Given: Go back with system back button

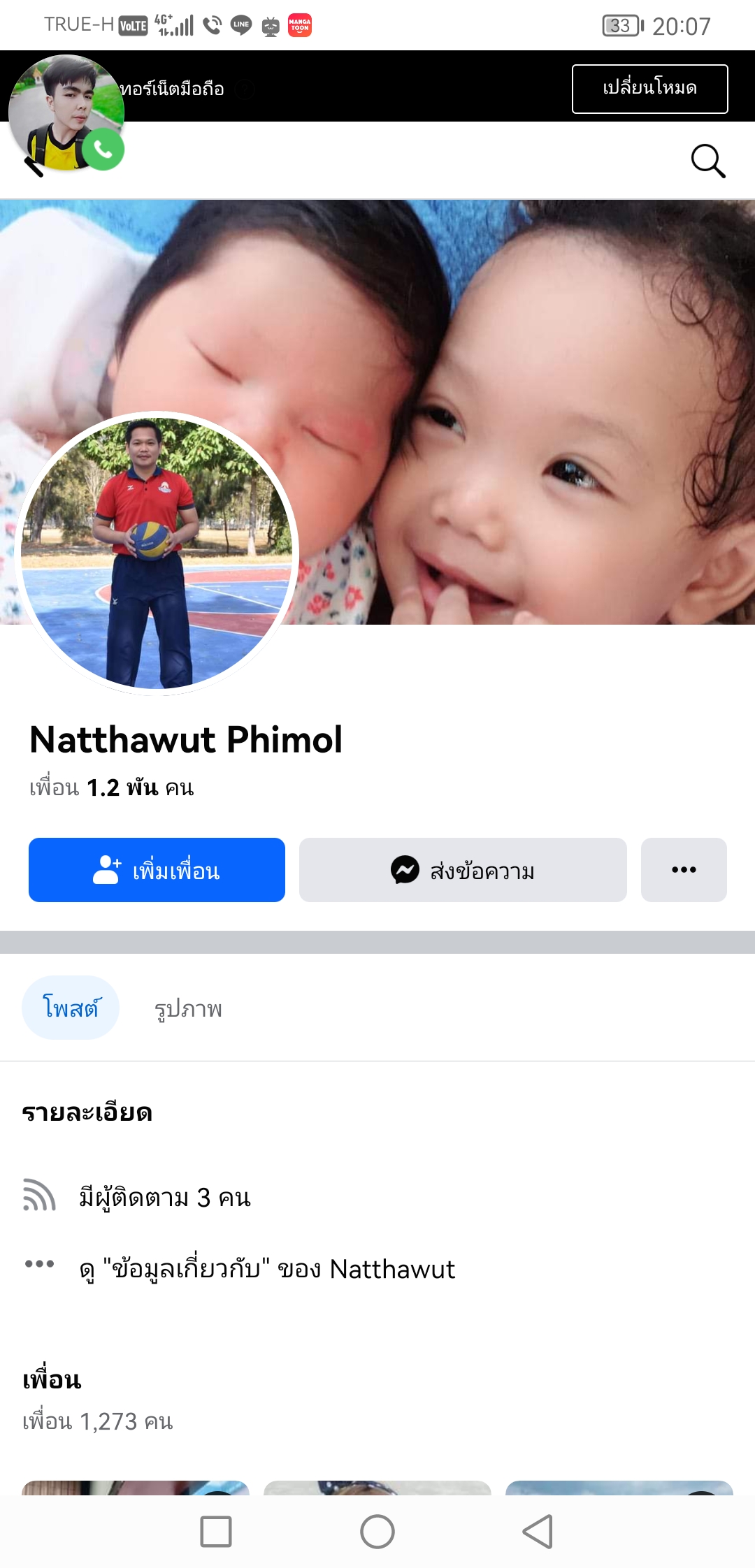Looking at the screenshot, I should 538,1532.
